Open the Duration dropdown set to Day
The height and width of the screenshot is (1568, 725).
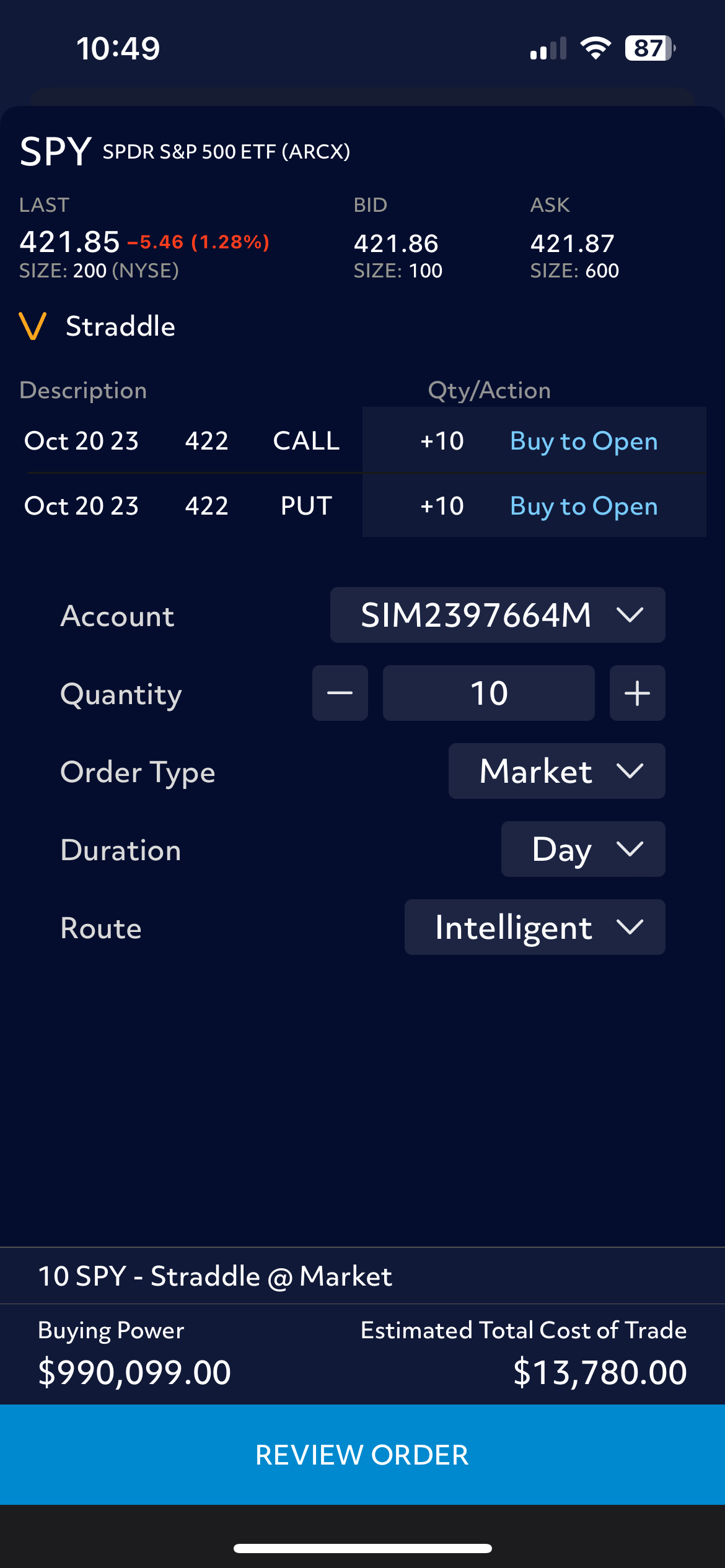582,850
